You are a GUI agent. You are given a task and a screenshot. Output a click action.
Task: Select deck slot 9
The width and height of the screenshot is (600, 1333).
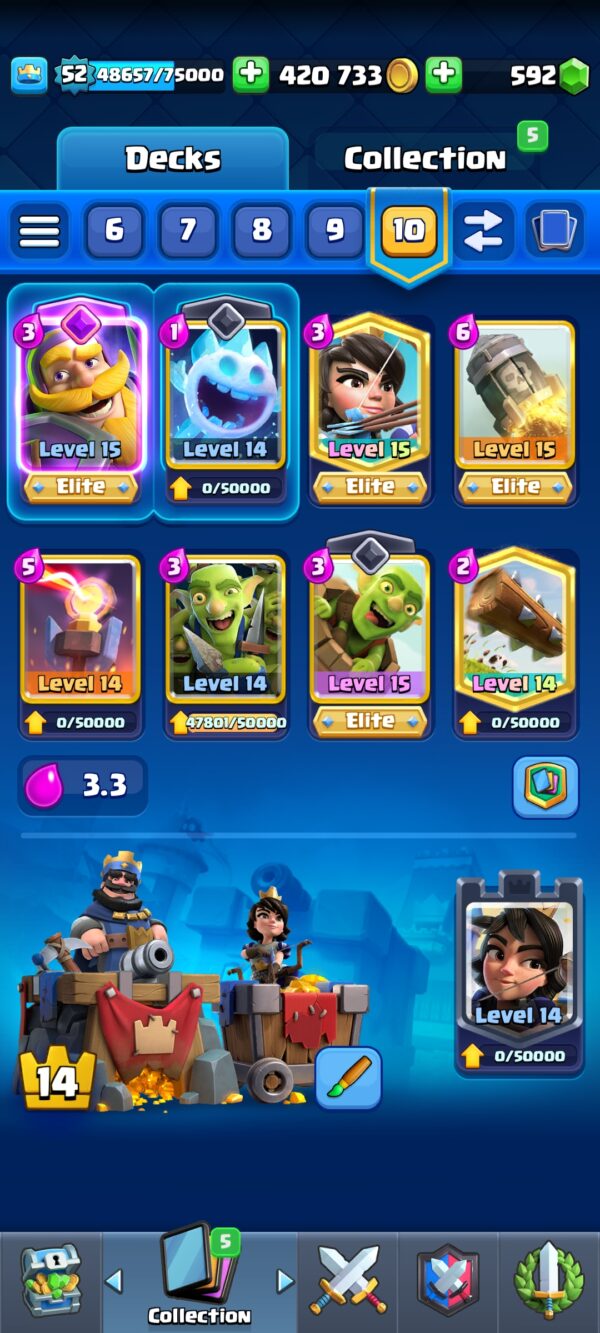[x=335, y=231]
